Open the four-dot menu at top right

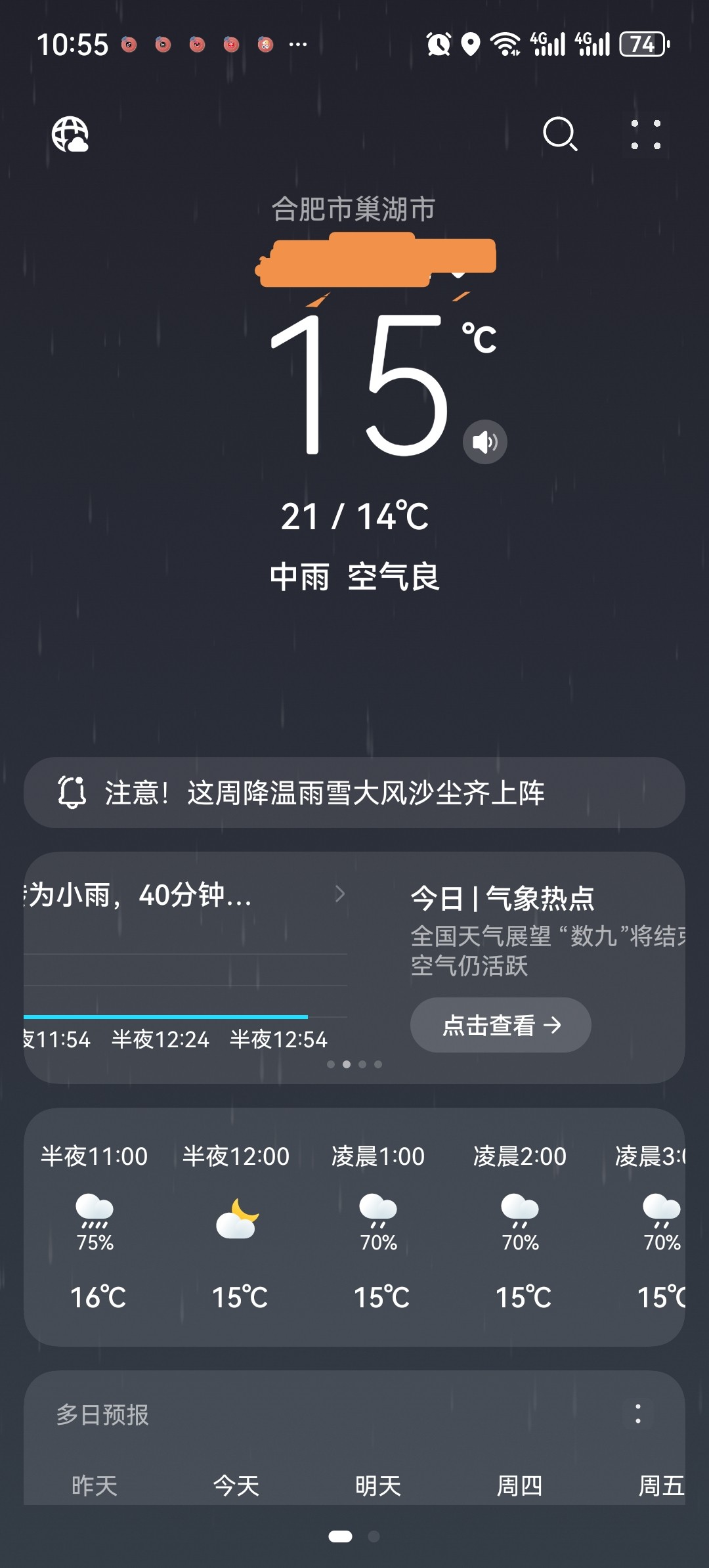coord(645,135)
